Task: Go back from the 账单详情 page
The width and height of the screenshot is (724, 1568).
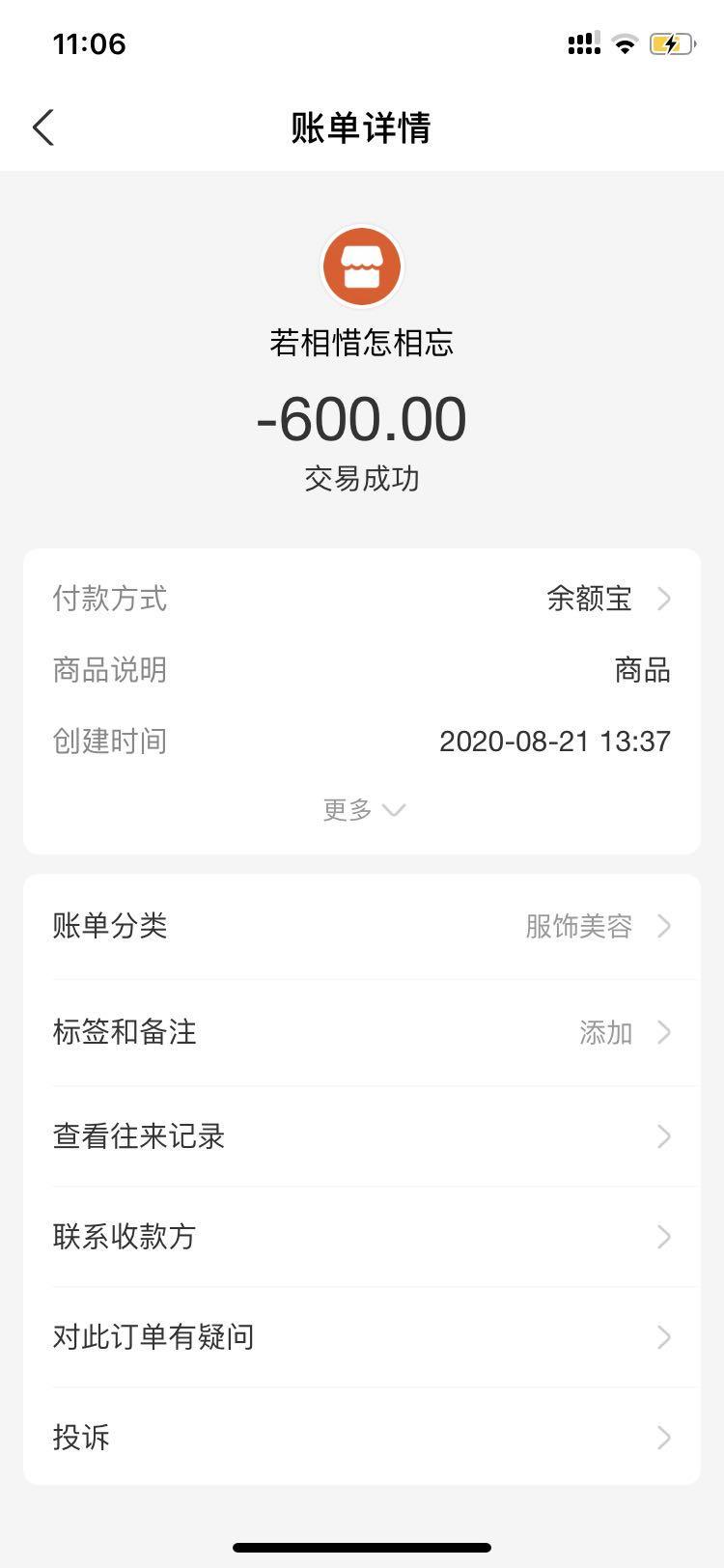Action: click(x=43, y=127)
